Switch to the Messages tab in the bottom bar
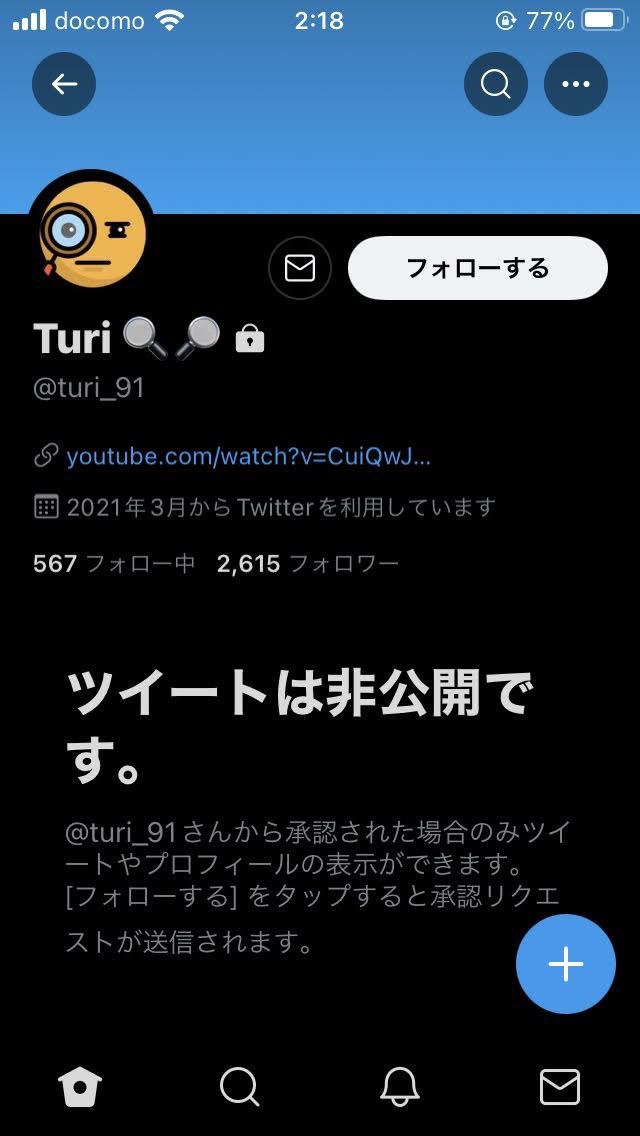The image size is (640, 1136). coord(559,1086)
